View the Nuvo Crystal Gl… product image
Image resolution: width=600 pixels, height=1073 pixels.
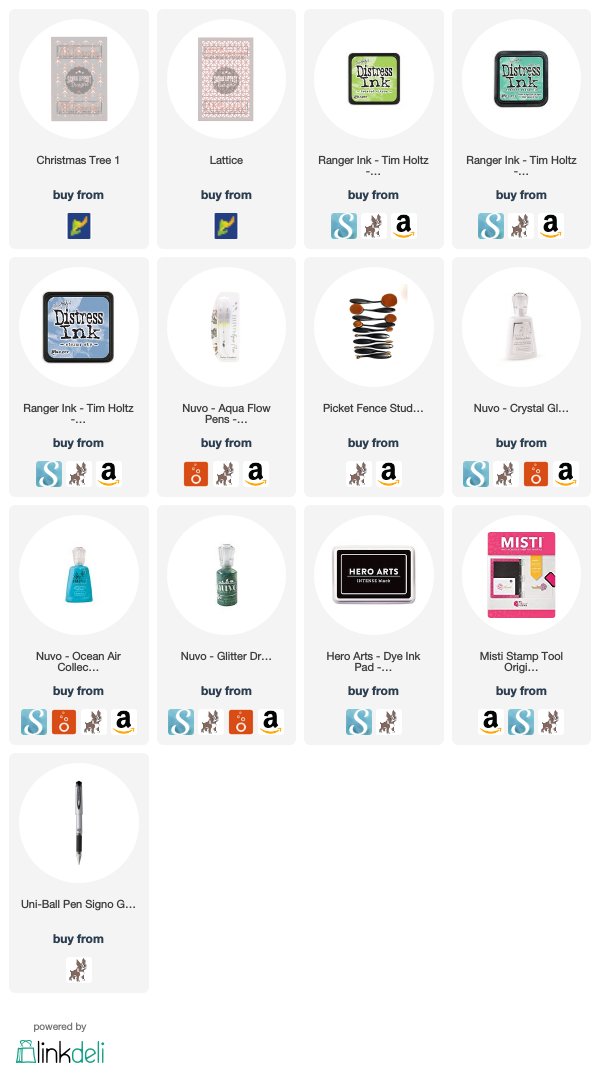pos(521,327)
